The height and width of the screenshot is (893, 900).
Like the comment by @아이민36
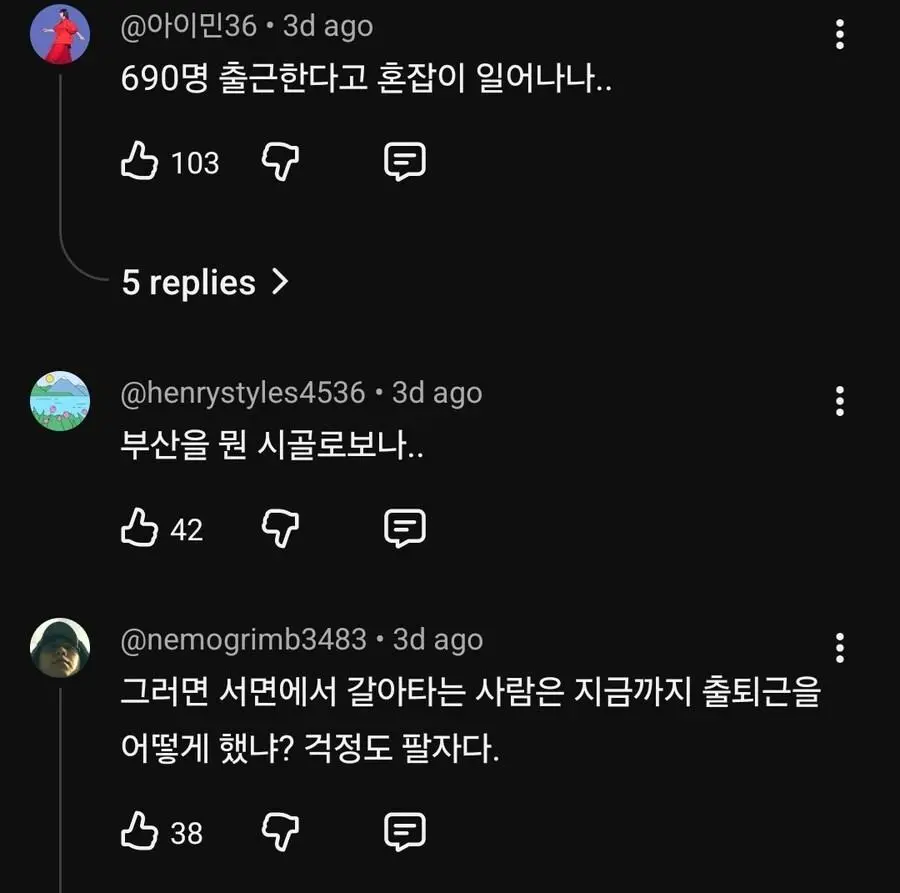[x=140, y=161]
